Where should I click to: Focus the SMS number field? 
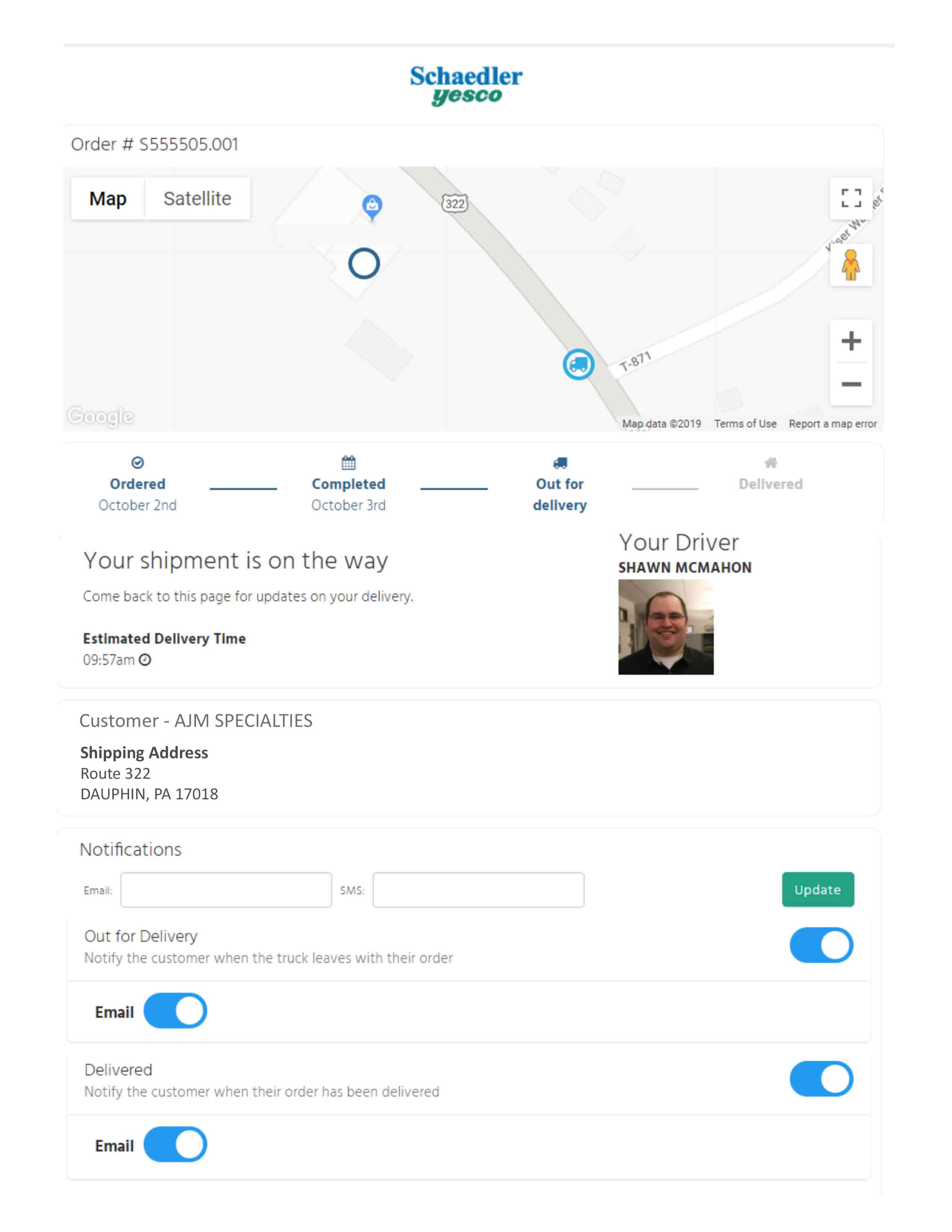[478, 890]
